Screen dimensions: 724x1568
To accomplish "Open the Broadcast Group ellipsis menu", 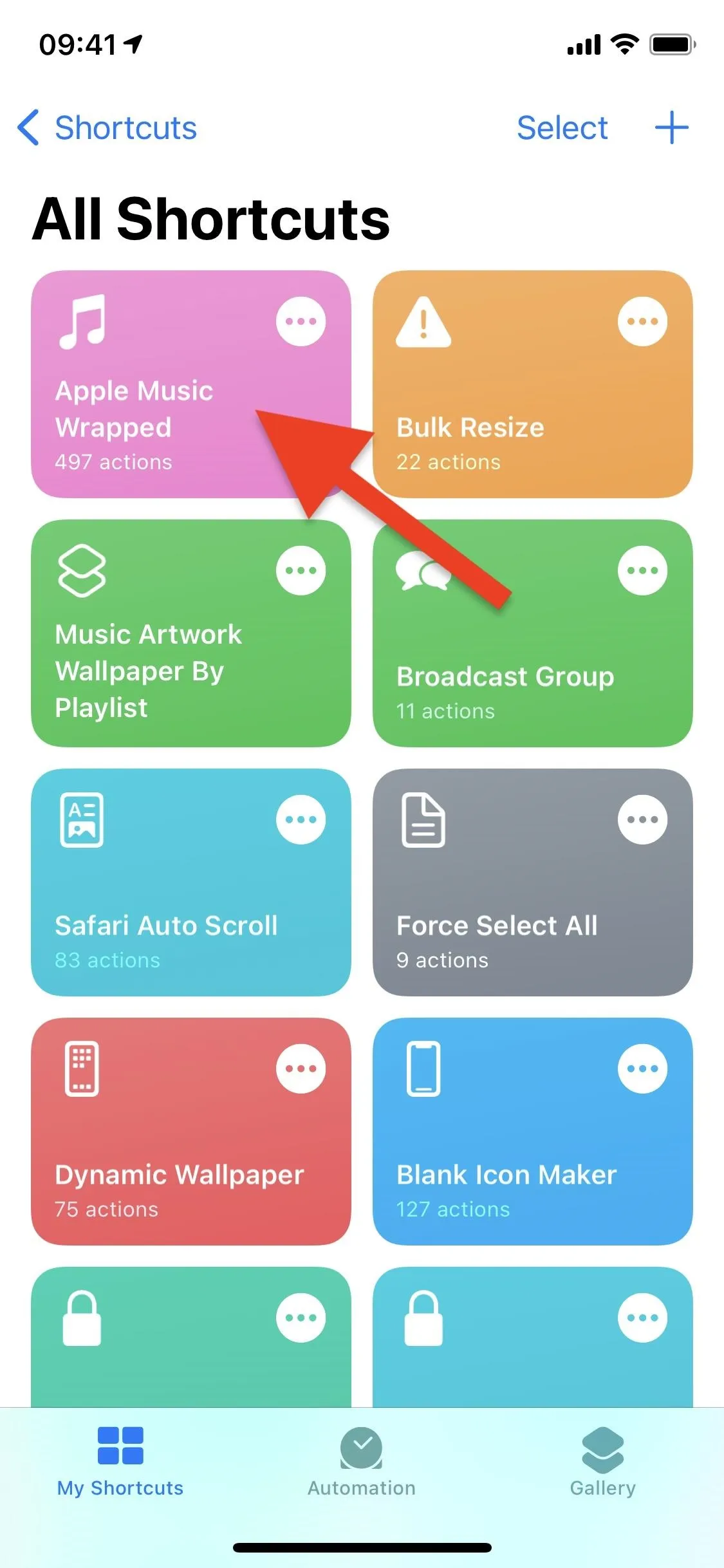I will click(x=642, y=570).
